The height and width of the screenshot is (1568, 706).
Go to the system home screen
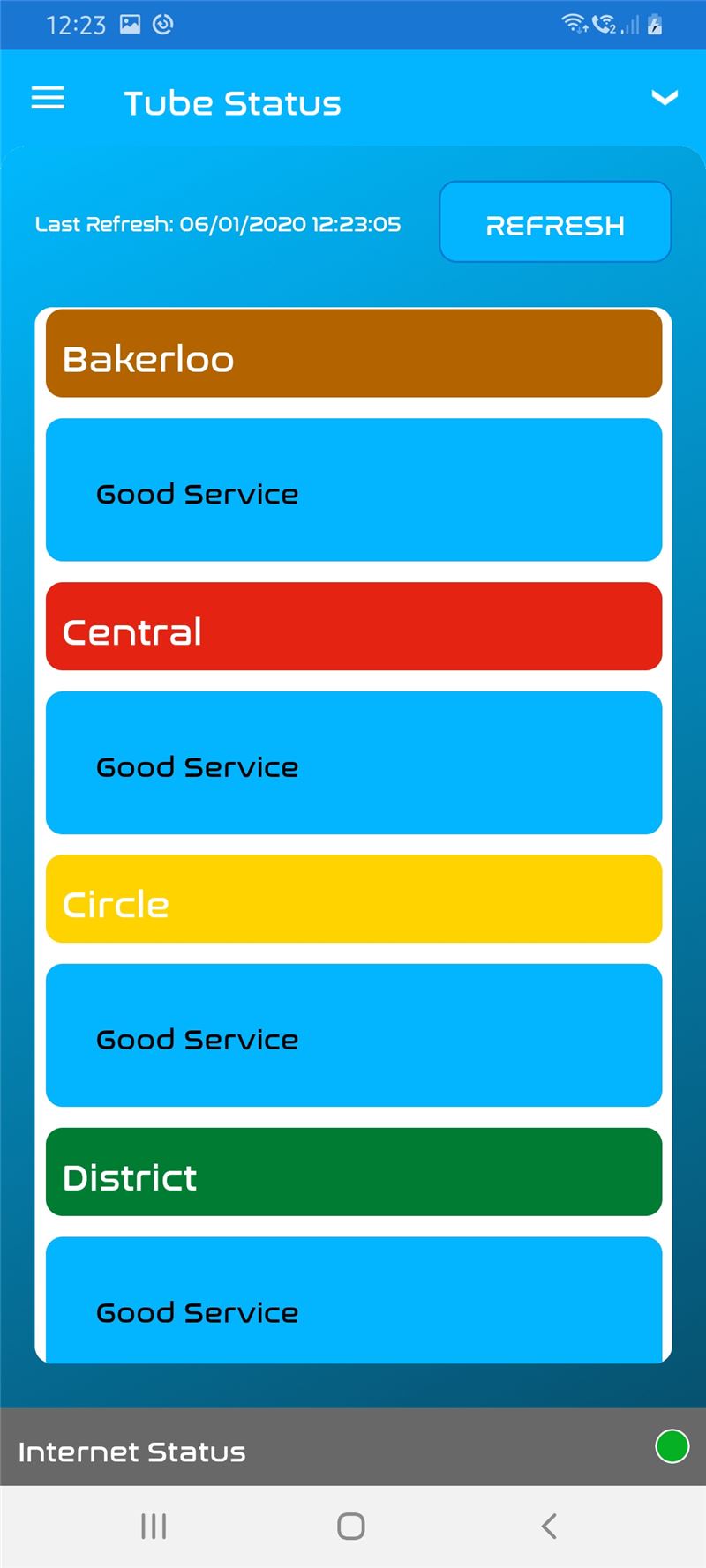click(x=351, y=1526)
